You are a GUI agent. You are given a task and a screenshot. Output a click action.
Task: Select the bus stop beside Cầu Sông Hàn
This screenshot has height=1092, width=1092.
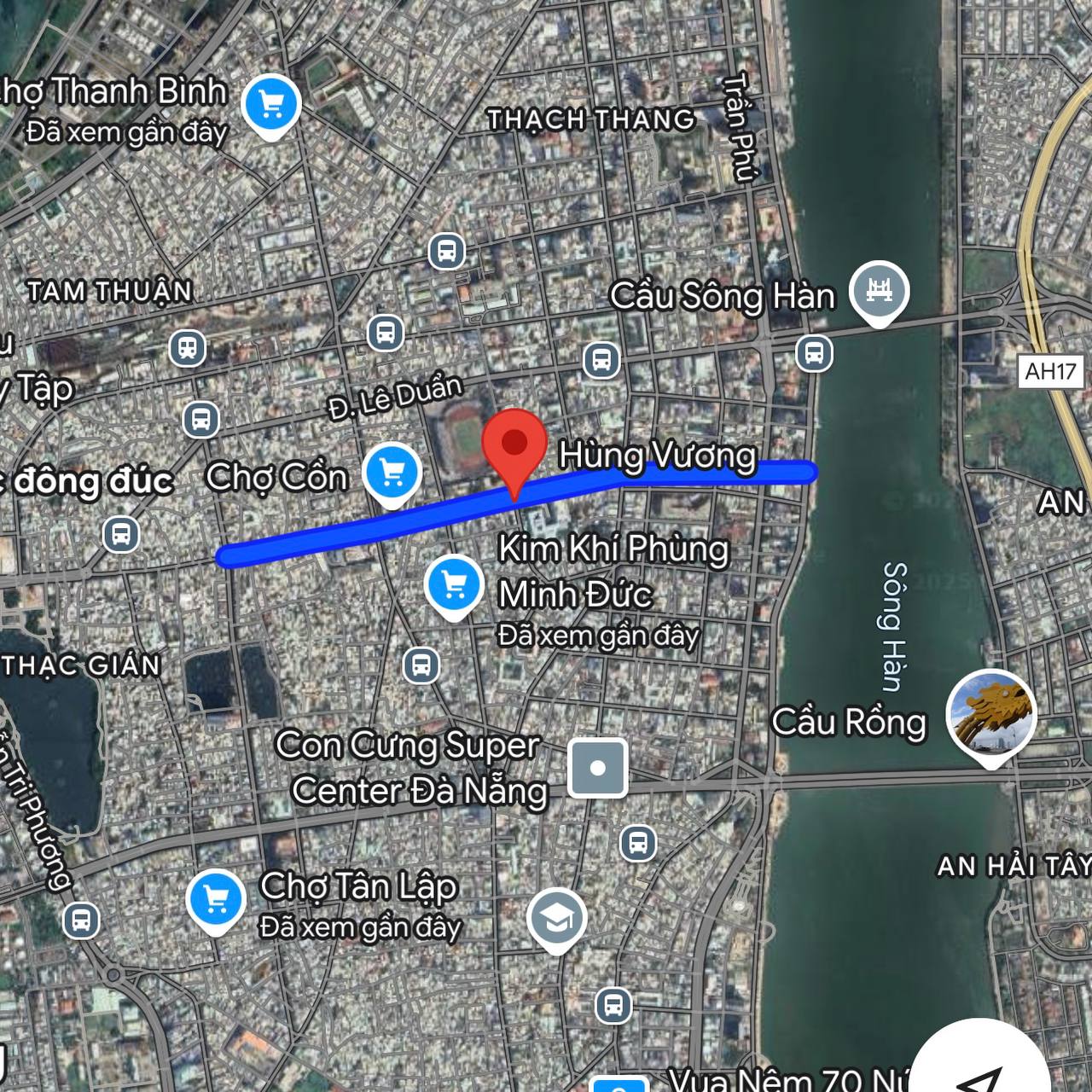(x=814, y=352)
